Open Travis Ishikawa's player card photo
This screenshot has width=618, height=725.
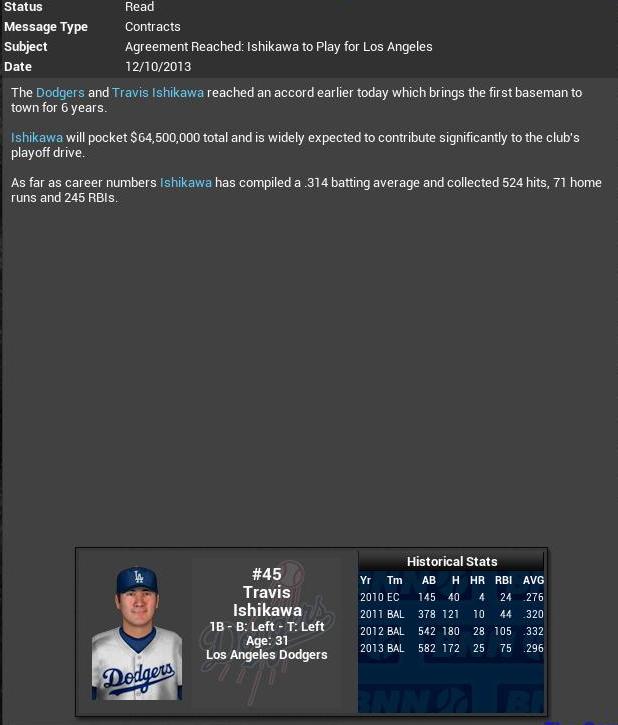pos(137,632)
